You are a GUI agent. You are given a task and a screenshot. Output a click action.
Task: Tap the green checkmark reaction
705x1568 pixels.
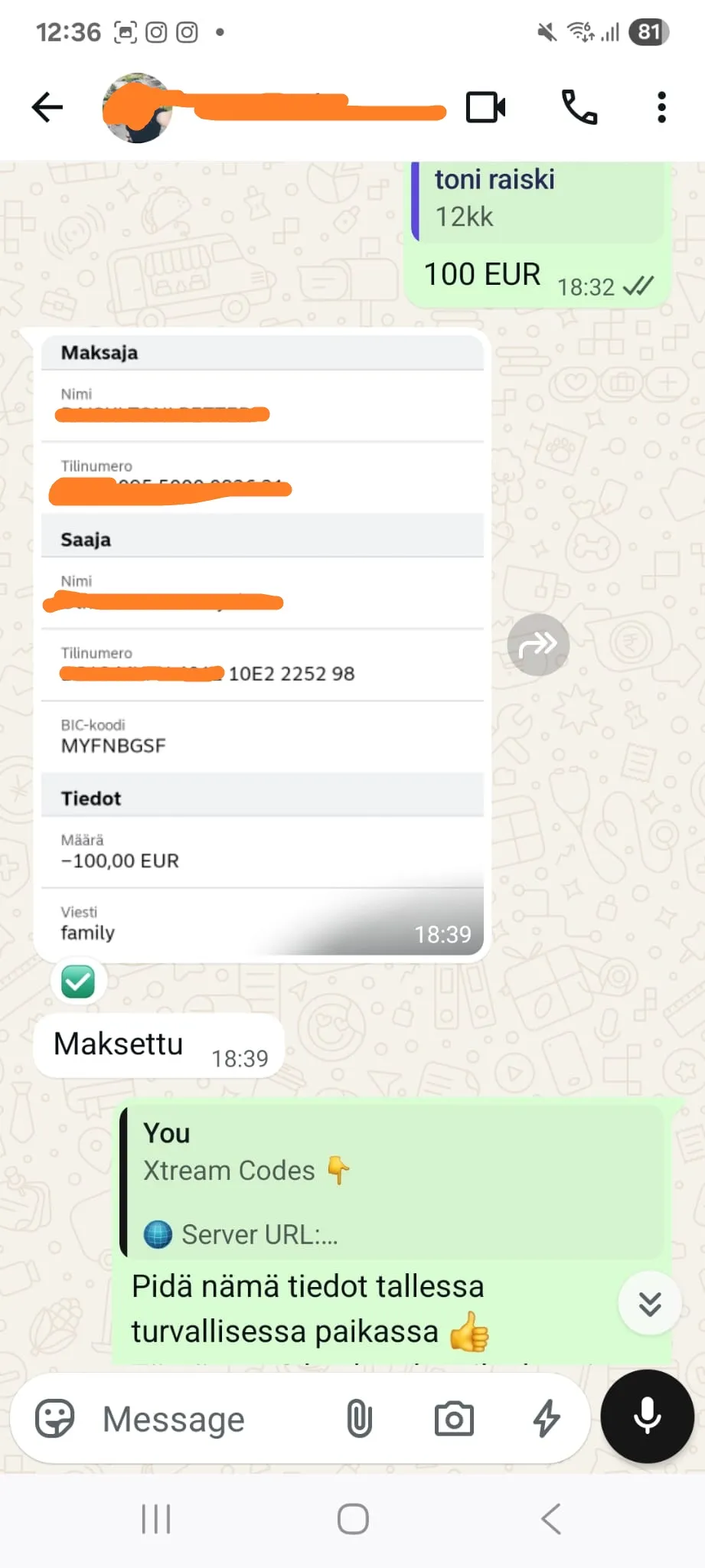point(78,982)
